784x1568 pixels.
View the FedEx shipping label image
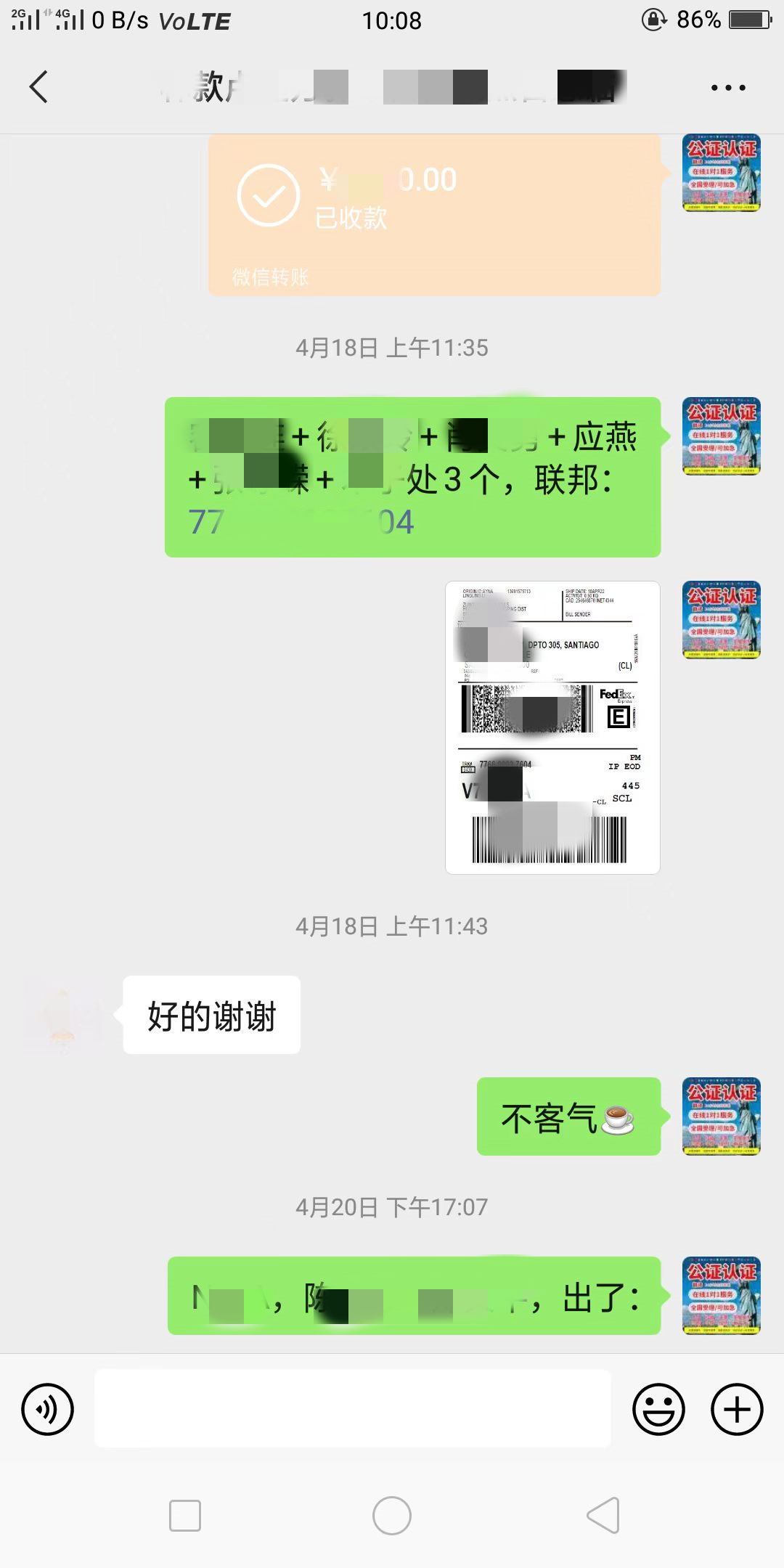[x=552, y=727]
